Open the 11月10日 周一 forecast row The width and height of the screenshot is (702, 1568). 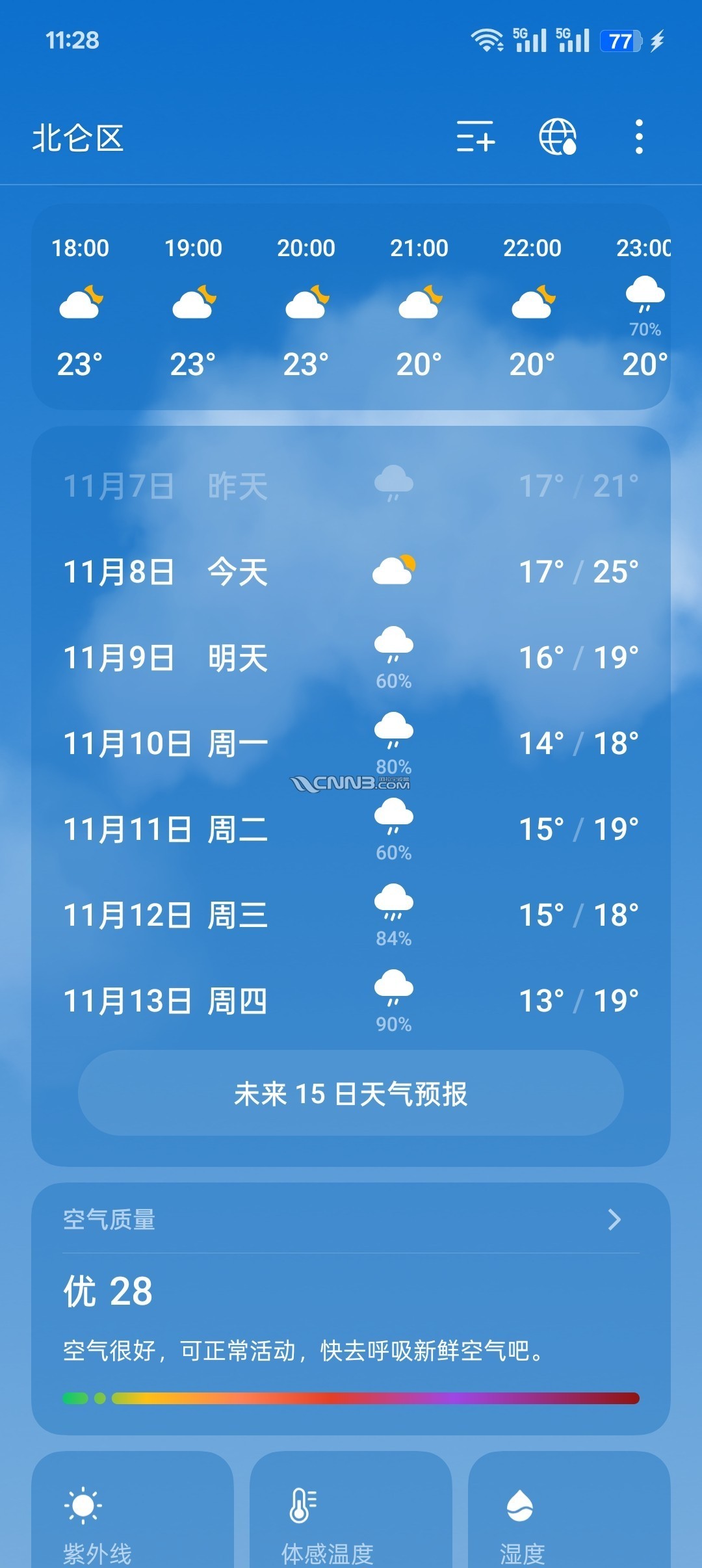click(x=351, y=744)
